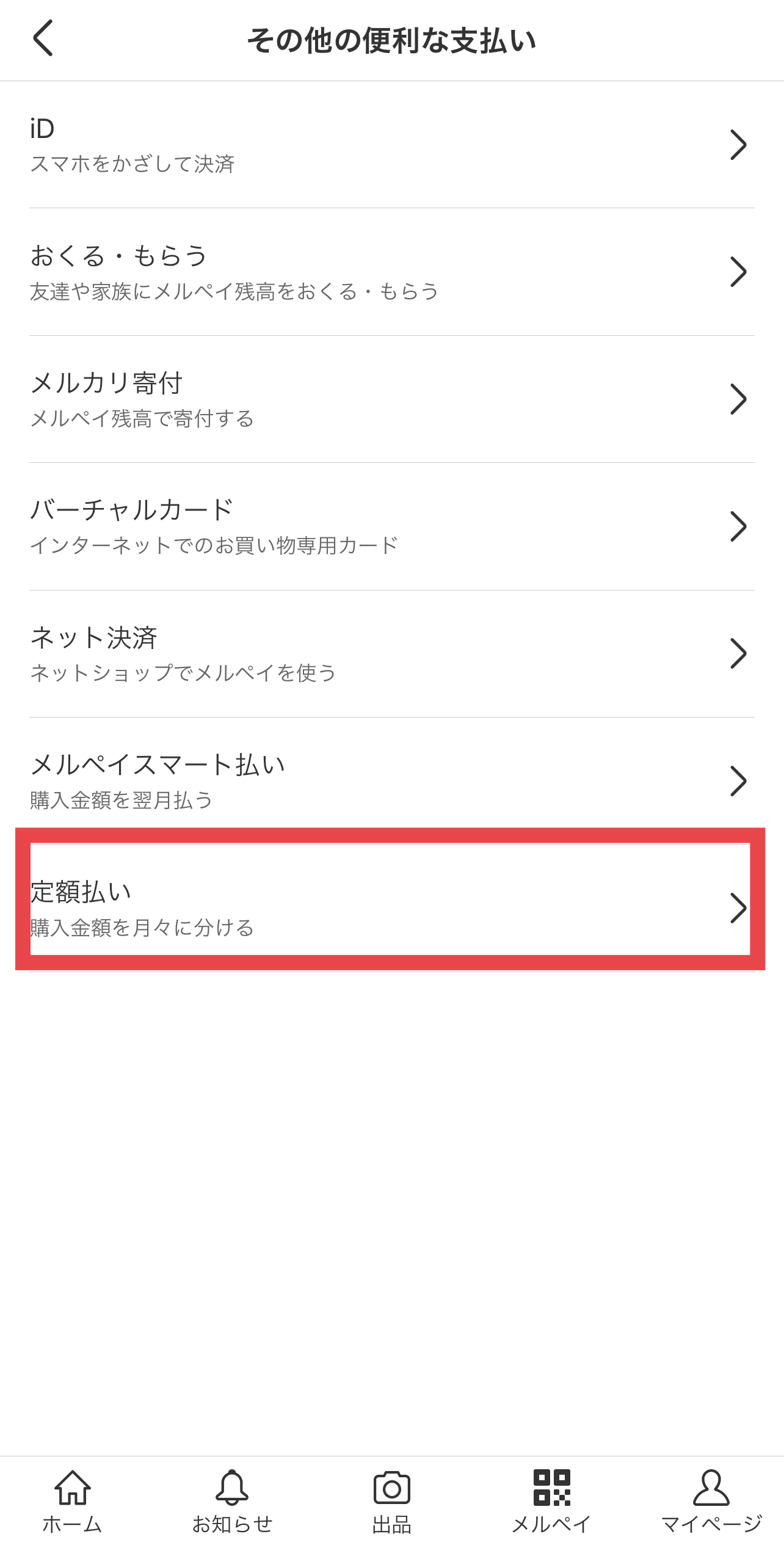The width and height of the screenshot is (784, 1548).
Task: Open バーチャルカード settings
Action: tap(391, 526)
